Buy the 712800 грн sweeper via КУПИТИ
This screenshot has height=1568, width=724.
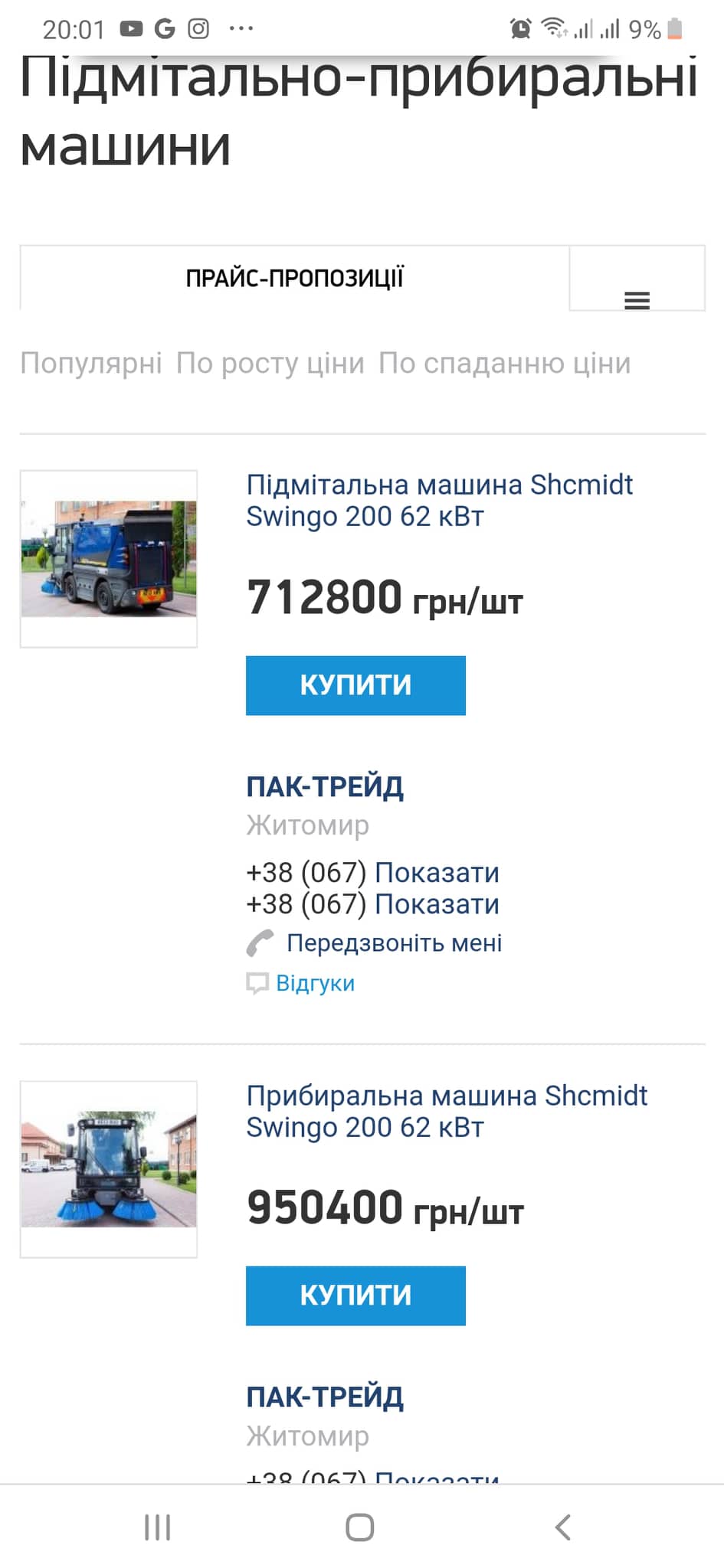coord(355,685)
